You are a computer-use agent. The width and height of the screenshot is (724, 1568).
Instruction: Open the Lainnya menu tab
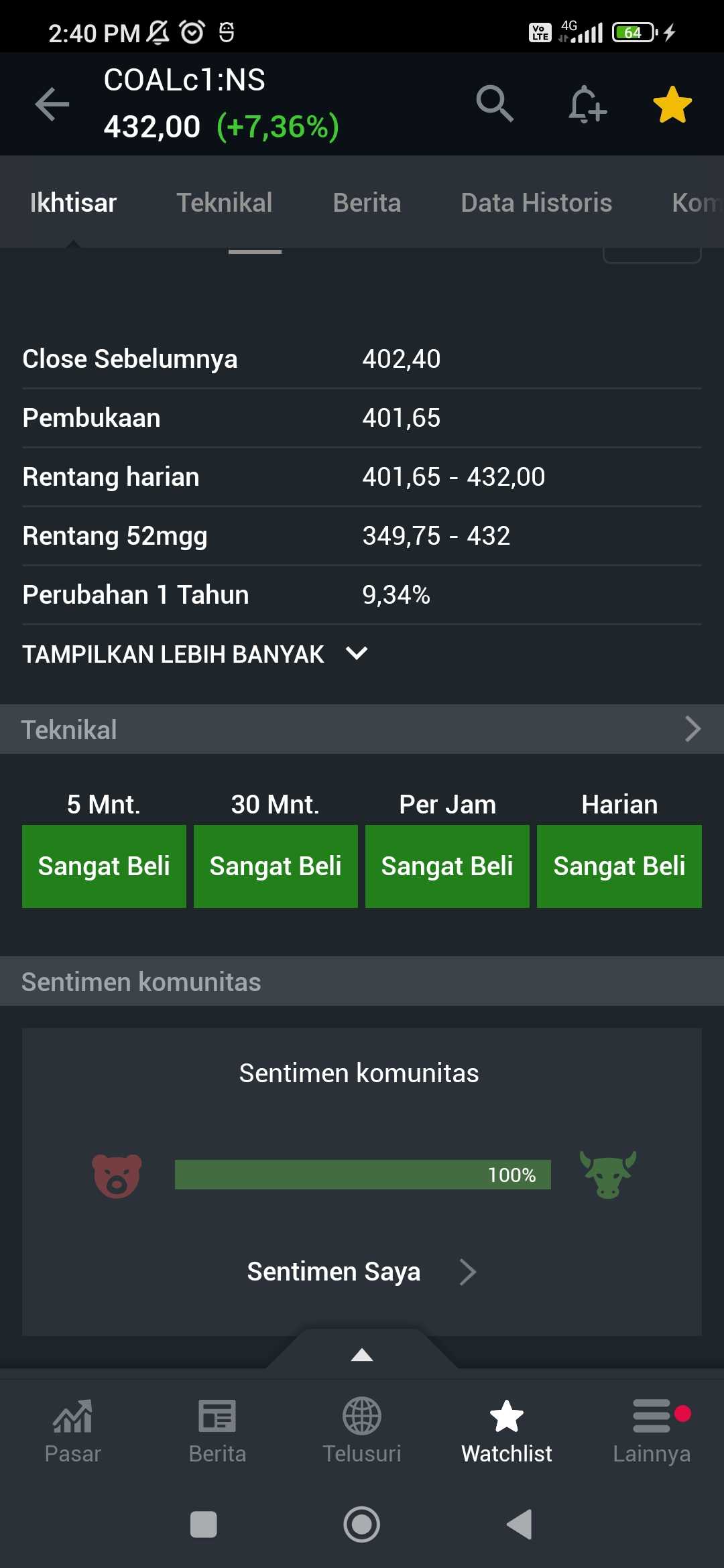click(x=652, y=1431)
